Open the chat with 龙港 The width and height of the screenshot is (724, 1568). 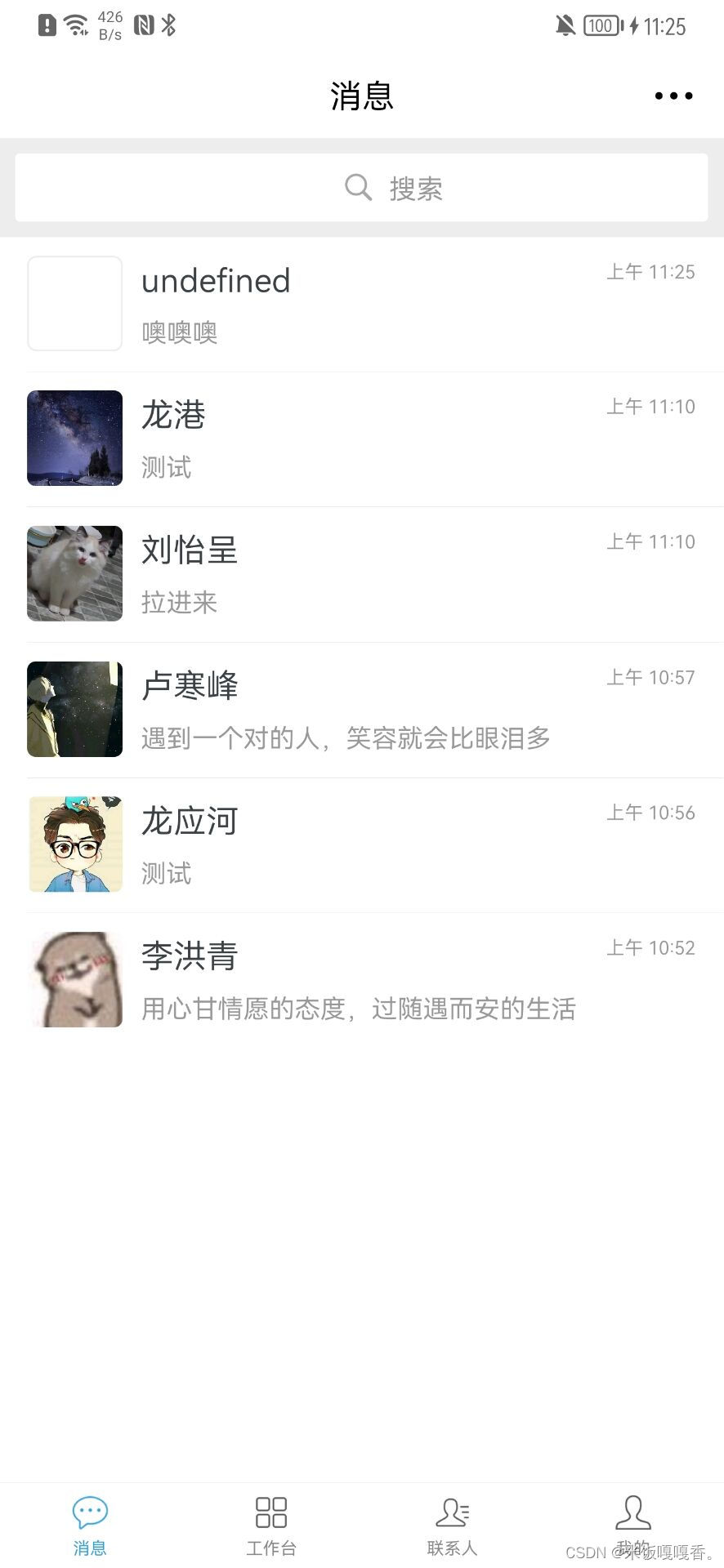point(362,439)
